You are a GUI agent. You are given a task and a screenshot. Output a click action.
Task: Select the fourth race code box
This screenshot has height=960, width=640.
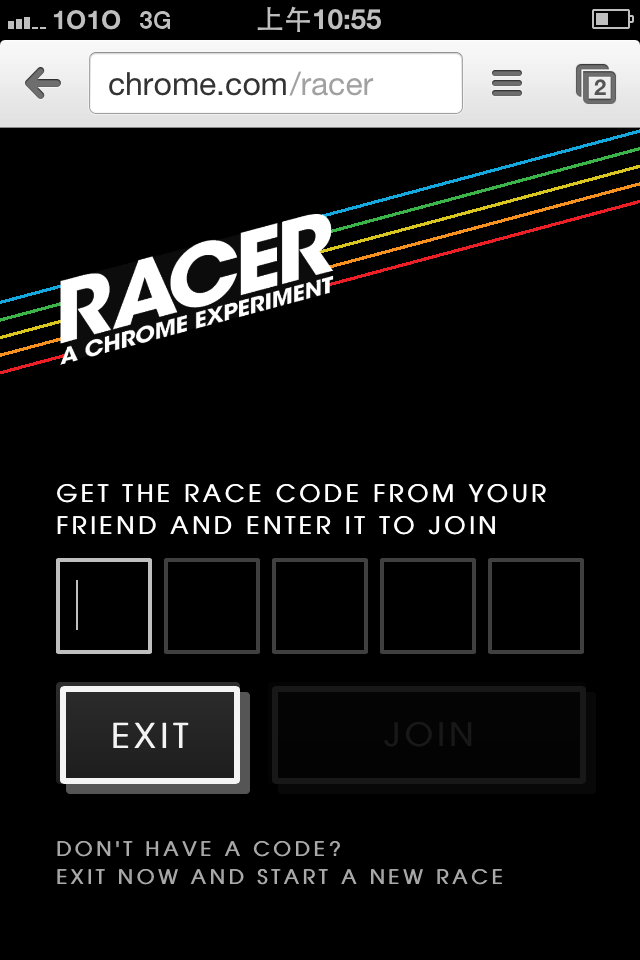pos(428,606)
